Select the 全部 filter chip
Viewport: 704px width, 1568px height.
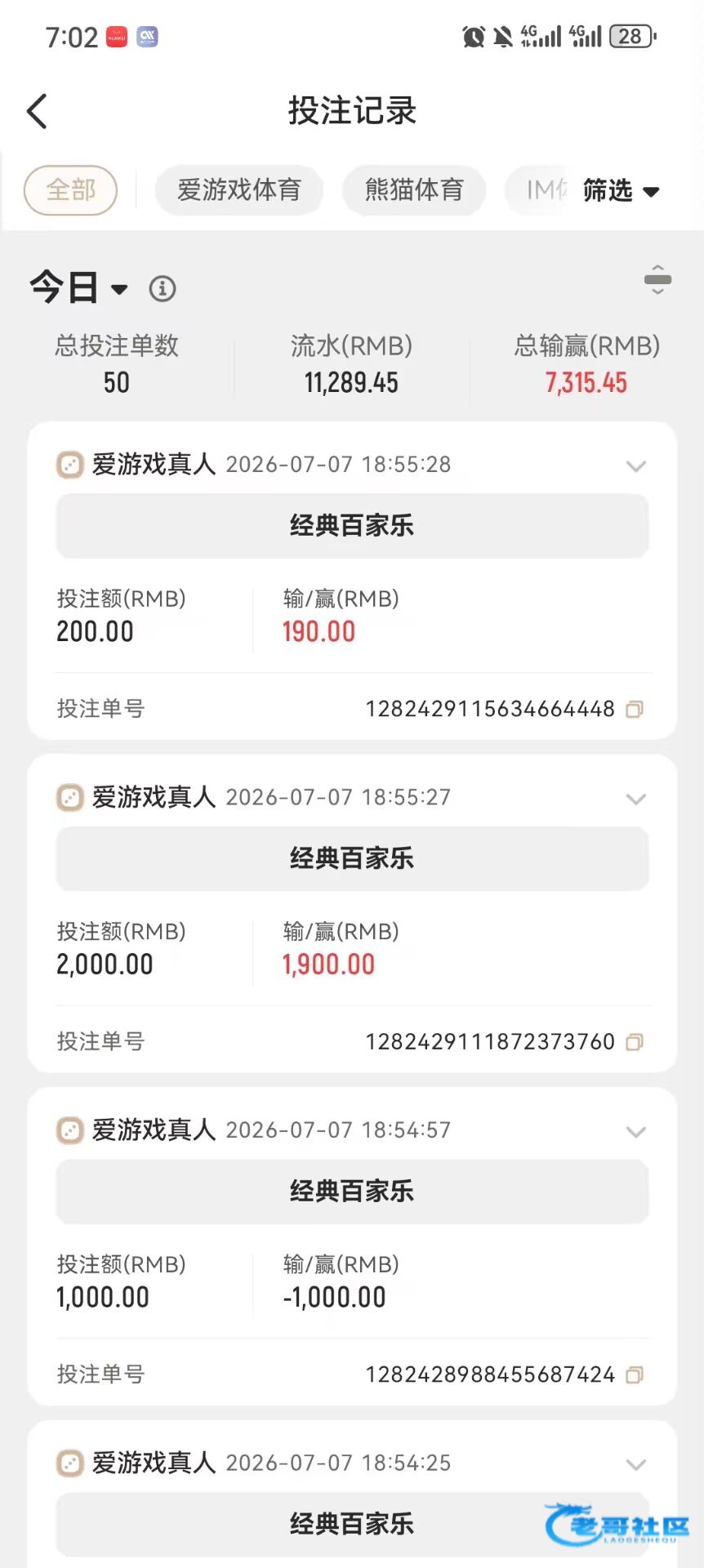click(70, 190)
